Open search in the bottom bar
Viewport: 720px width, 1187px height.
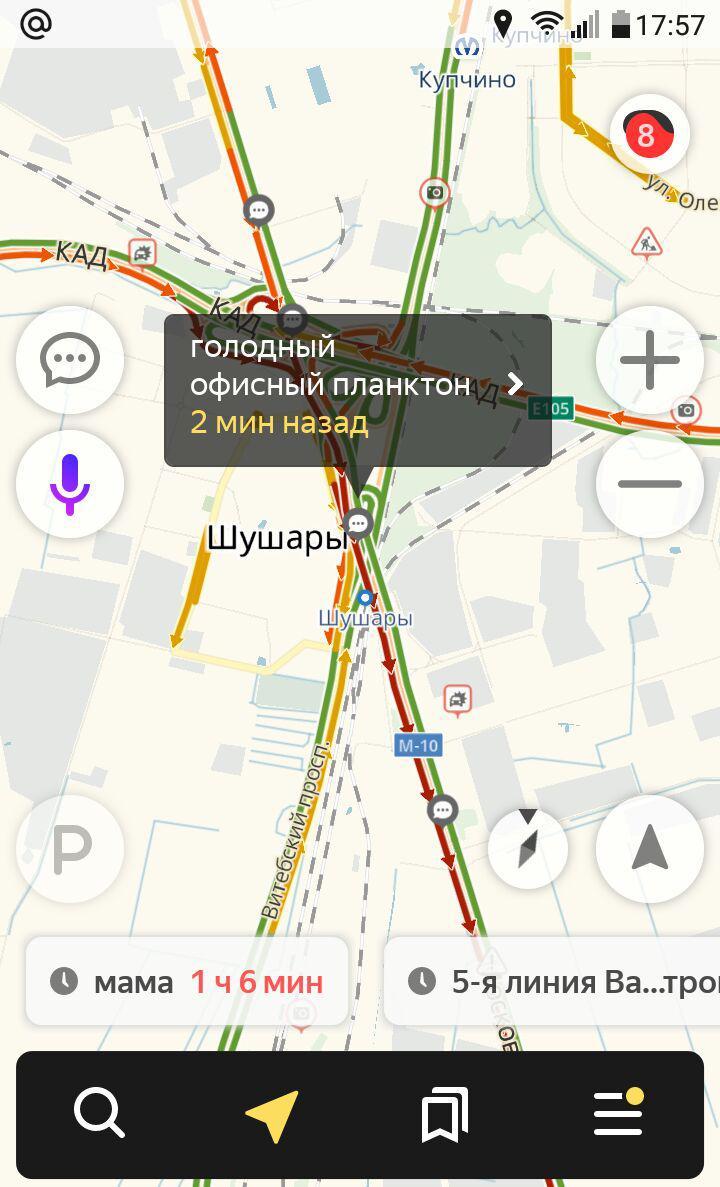pos(99,1114)
